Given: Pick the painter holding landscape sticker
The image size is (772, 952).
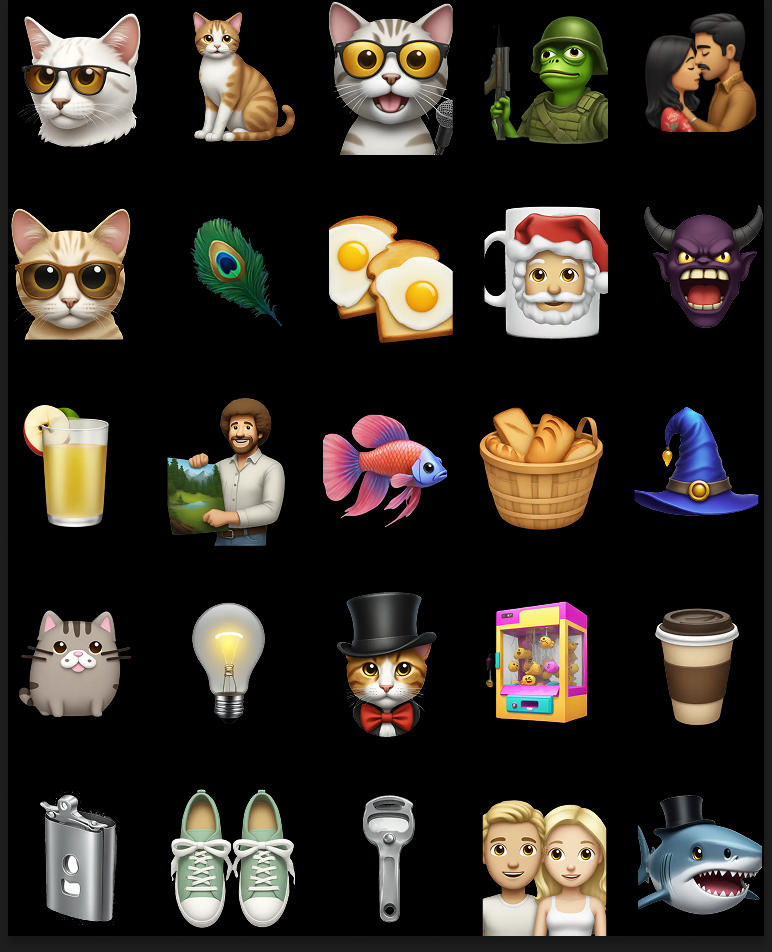Looking at the screenshot, I should click(228, 472).
